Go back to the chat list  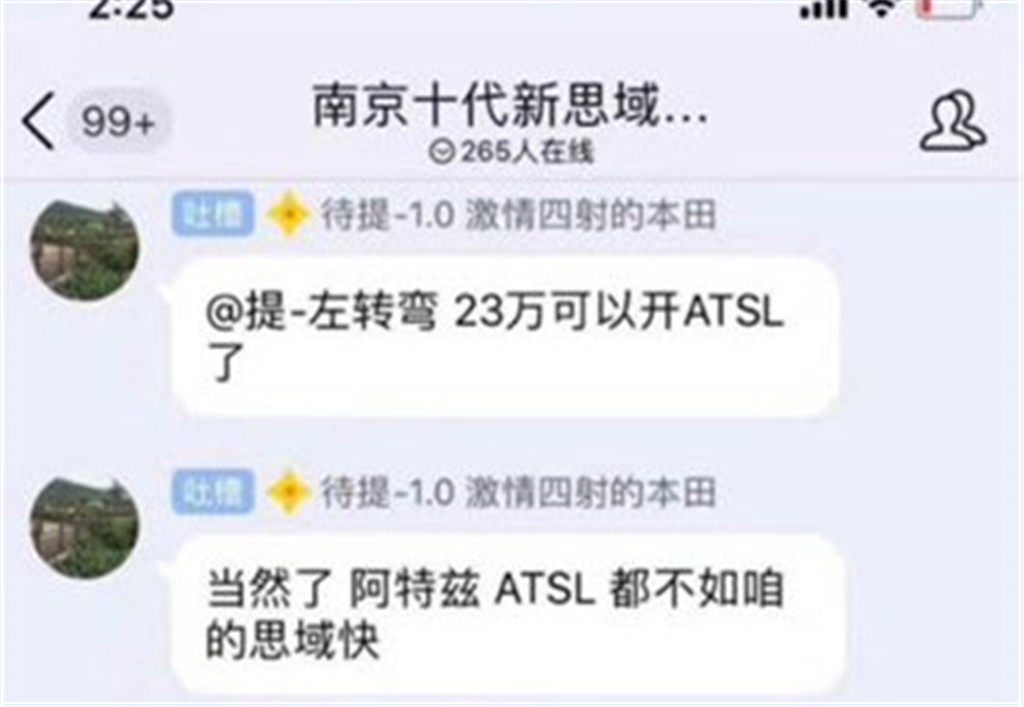pos(40,122)
